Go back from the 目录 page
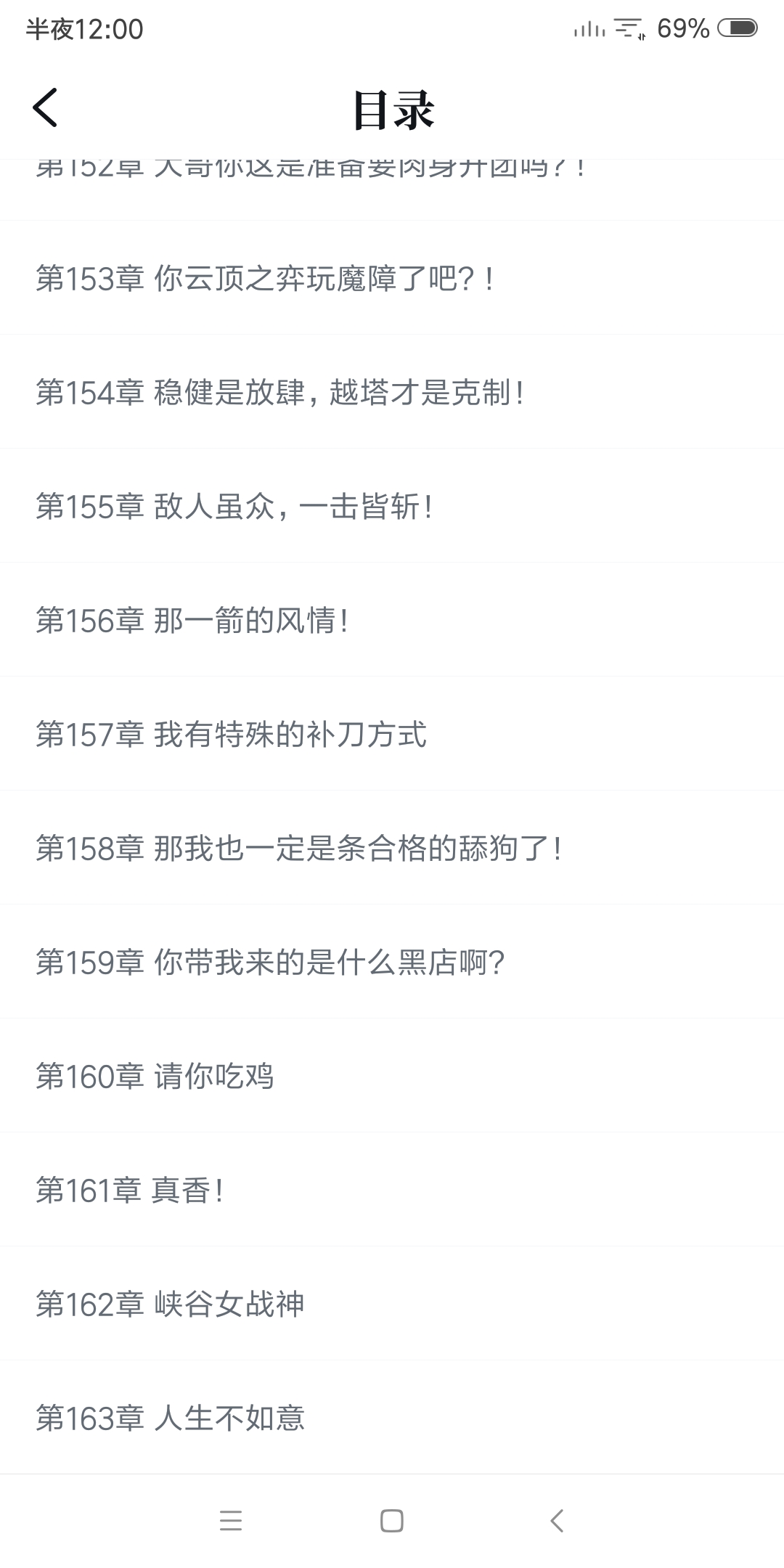The width and height of the screenshot is (784, 1568). coord(45,108)
